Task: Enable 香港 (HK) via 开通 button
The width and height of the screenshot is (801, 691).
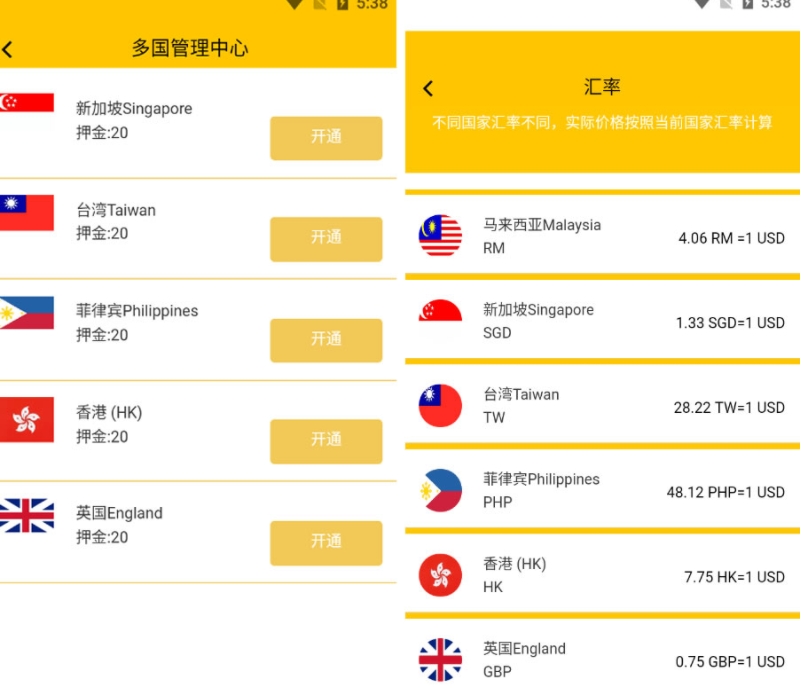Action: [326, 441]
